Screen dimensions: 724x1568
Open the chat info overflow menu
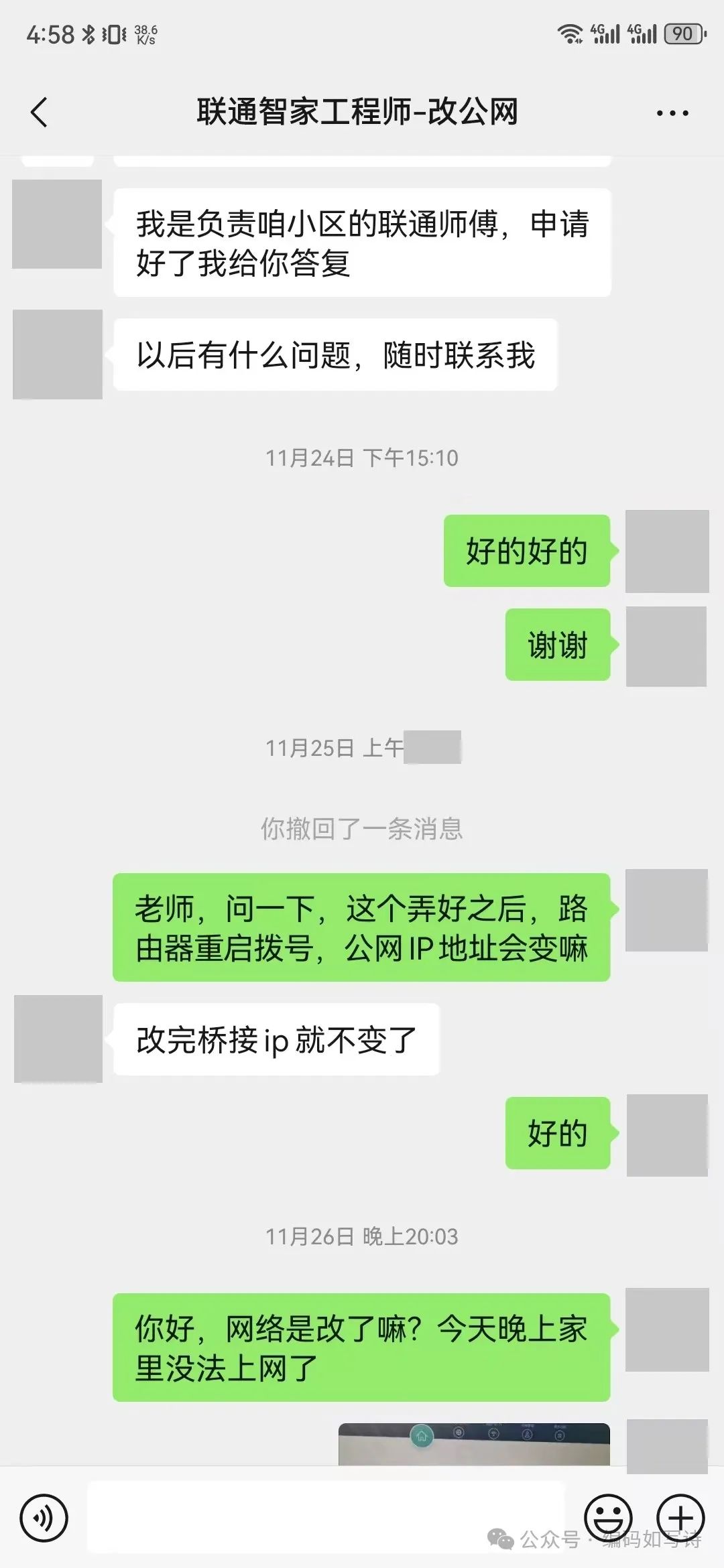[x=672, y=113]
